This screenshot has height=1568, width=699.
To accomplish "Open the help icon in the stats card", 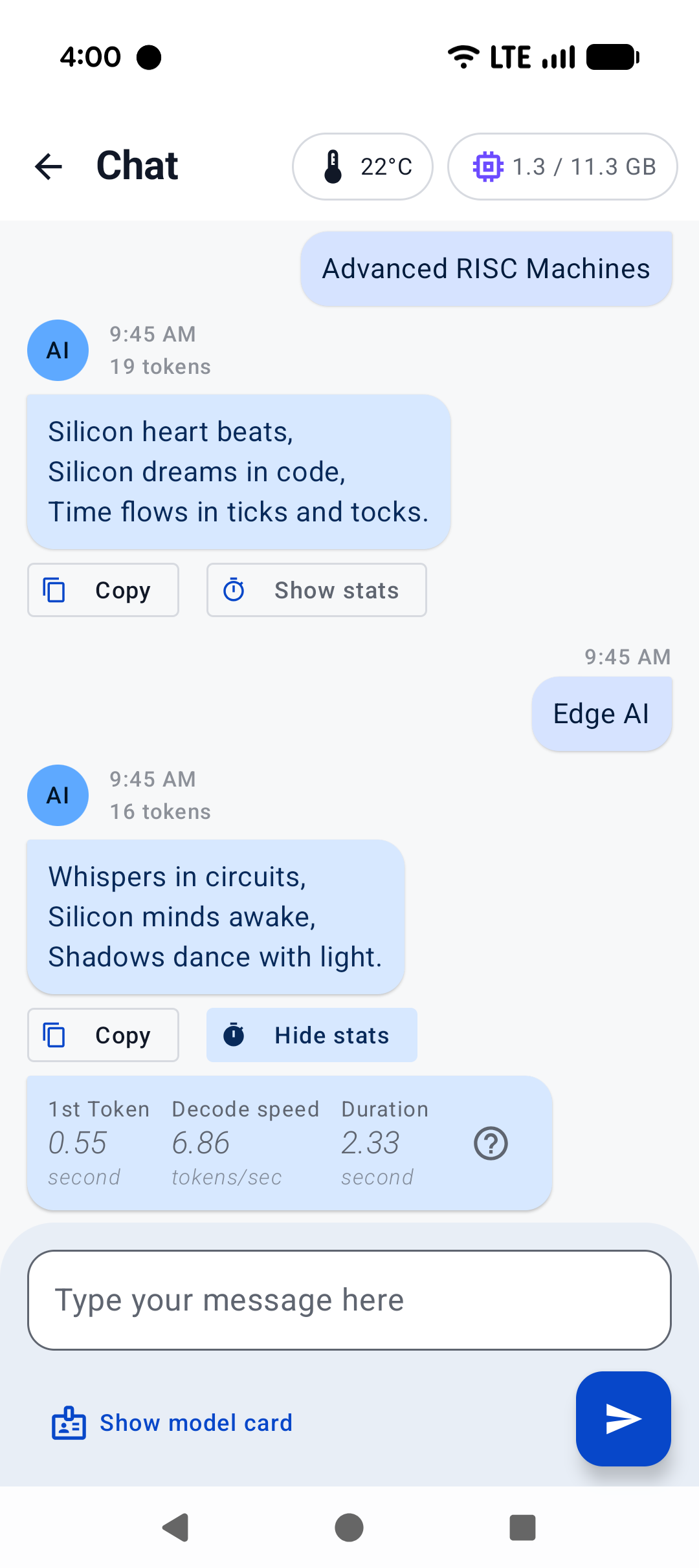I will coord(491,1144).
